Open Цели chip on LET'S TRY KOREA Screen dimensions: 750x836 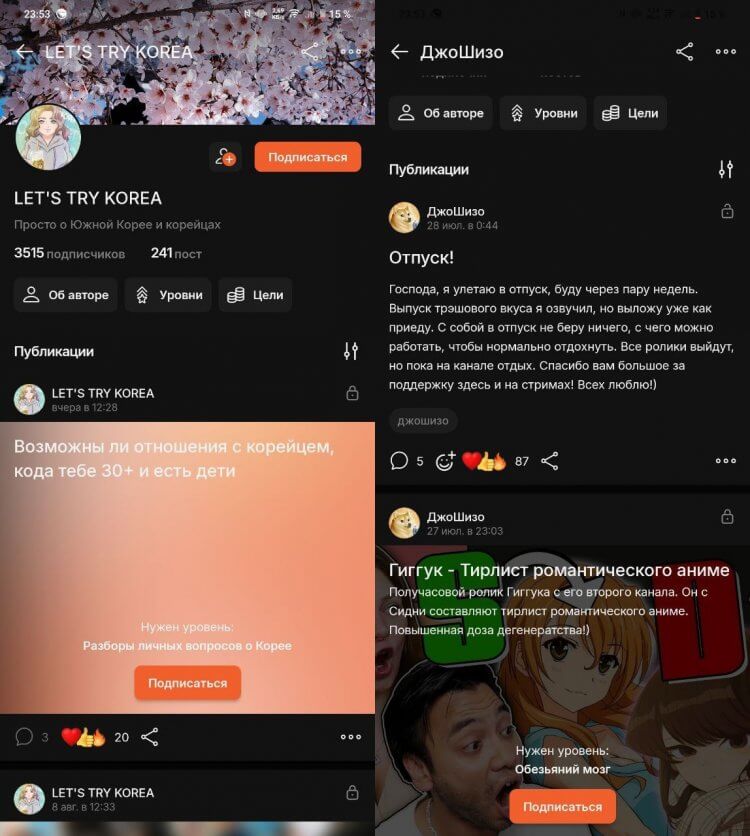(255, 295)
